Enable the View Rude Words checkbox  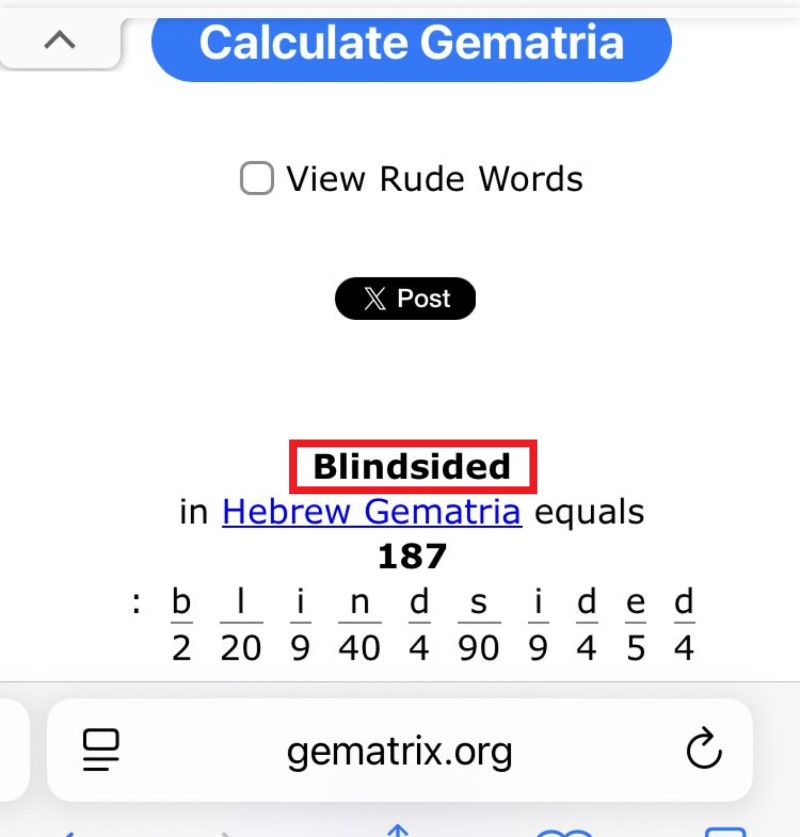(x=257, y=178)
